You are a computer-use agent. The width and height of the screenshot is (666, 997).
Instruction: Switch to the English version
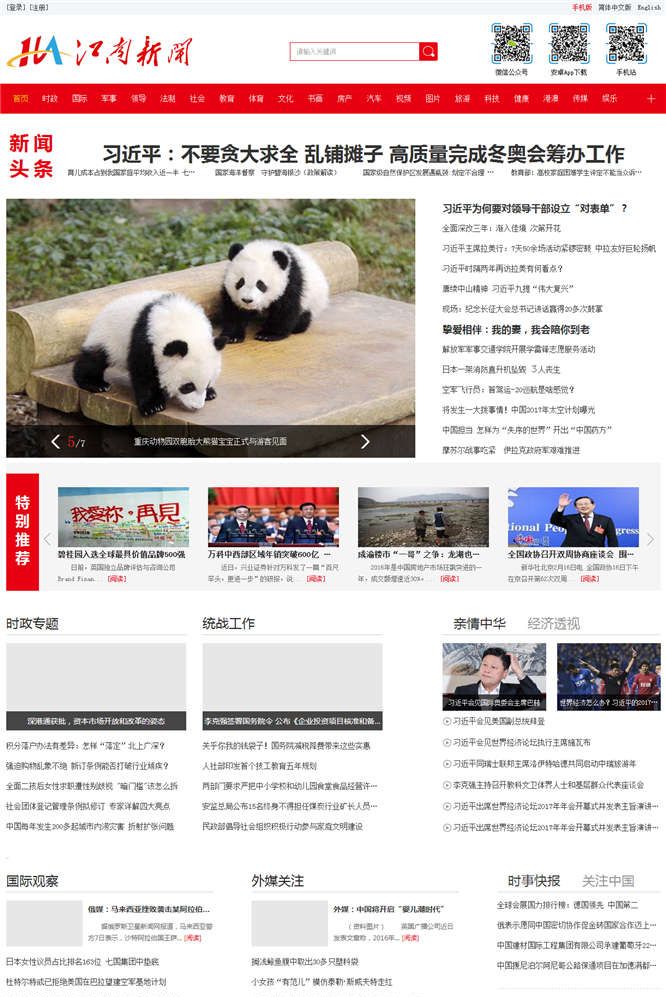click(649, 7)
